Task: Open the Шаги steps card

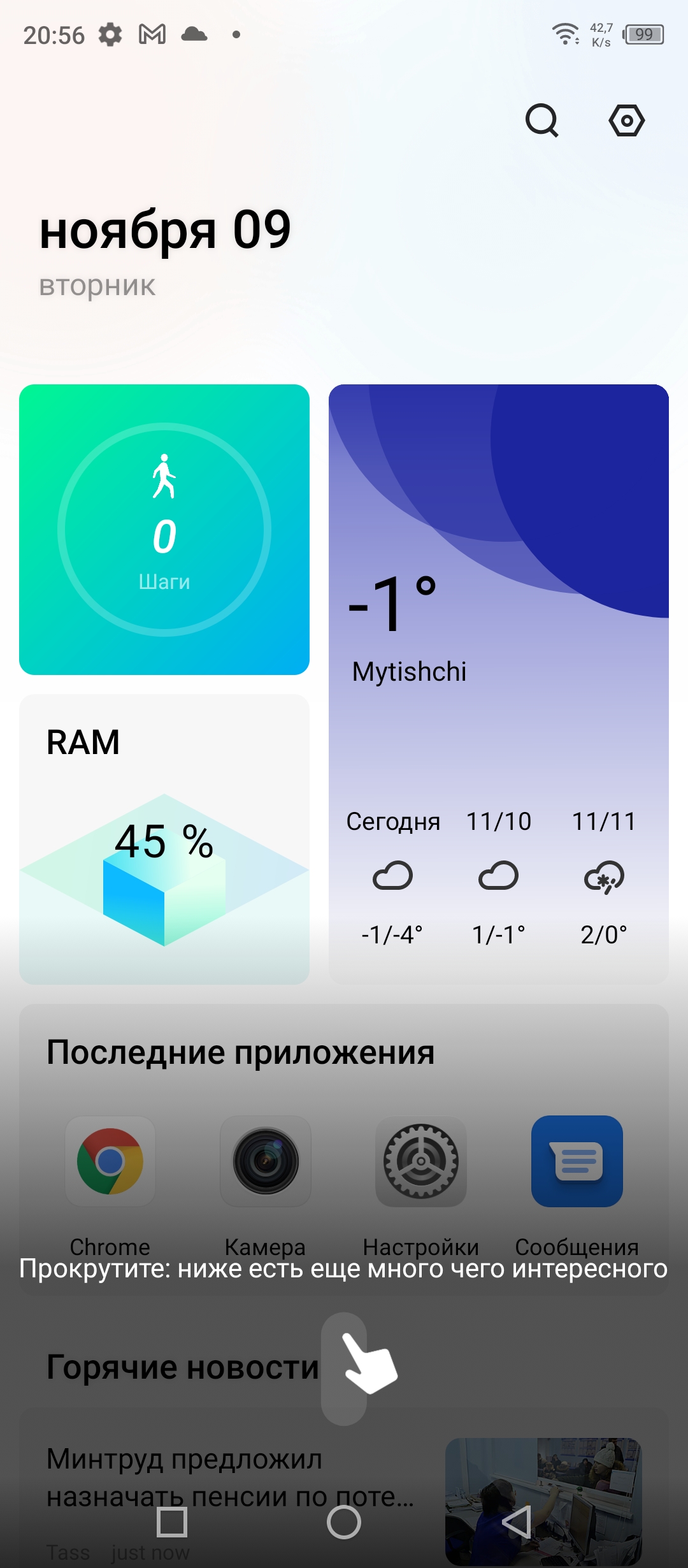Action: [x=164, y=529]
